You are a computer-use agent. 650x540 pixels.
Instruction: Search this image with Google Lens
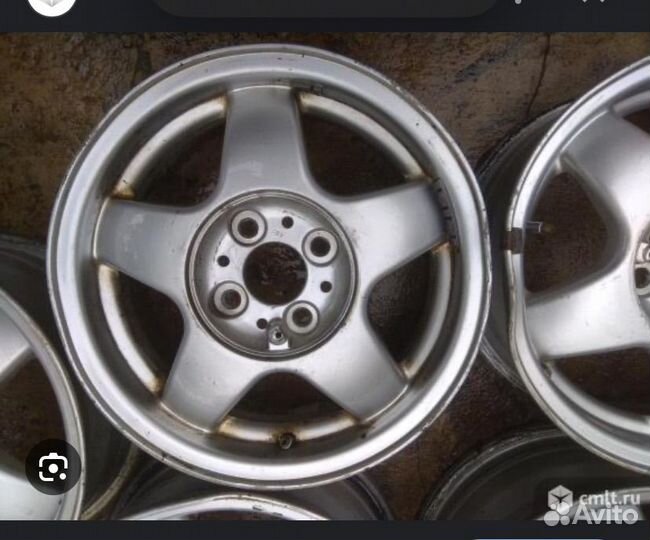tap(53, 467)
